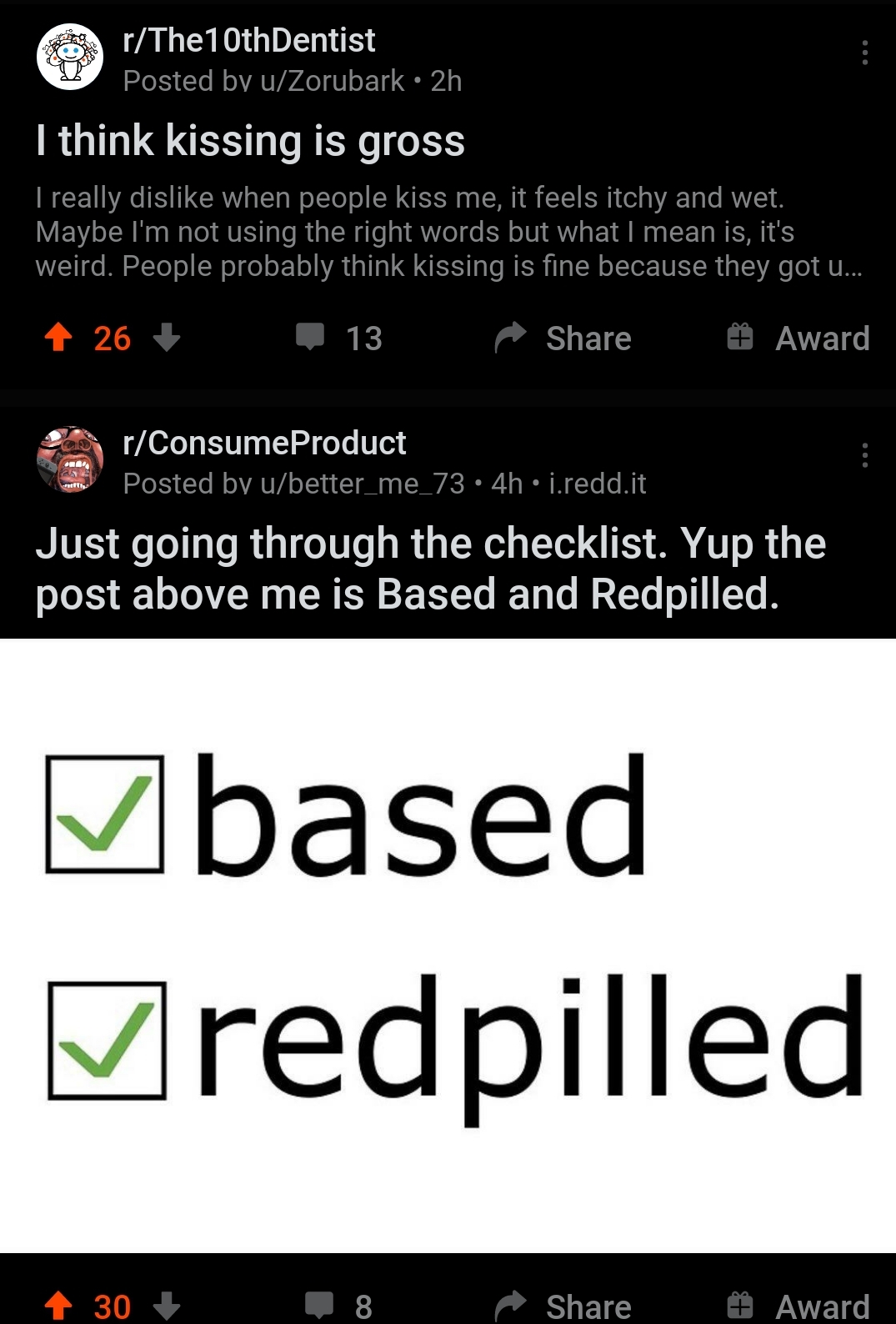Downvote the 'I think kissing is gross' post
The height and width of the screenshot is (1324, 896).
pos(167,338)
